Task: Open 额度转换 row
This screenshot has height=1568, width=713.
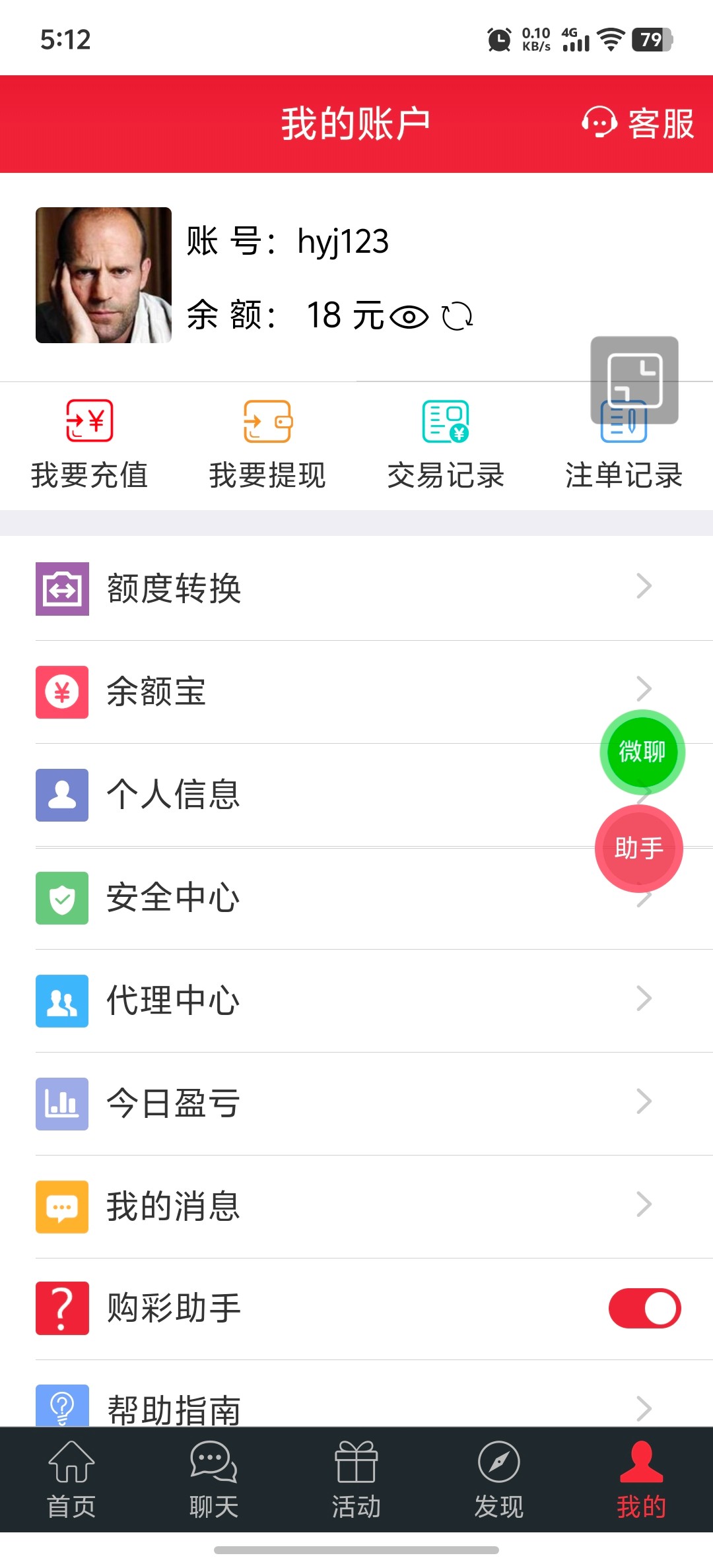Action: 343,588
